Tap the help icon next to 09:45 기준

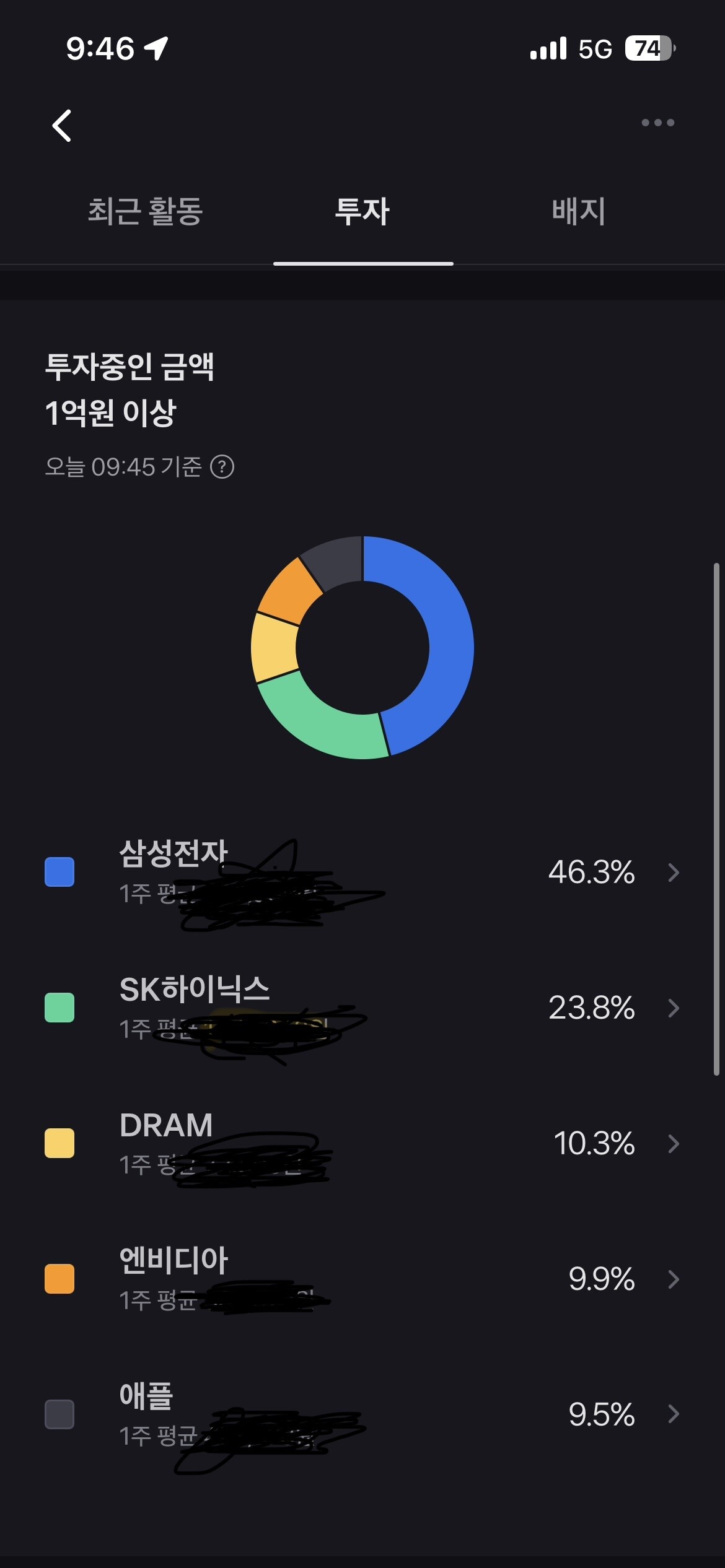tap(222, 467)
